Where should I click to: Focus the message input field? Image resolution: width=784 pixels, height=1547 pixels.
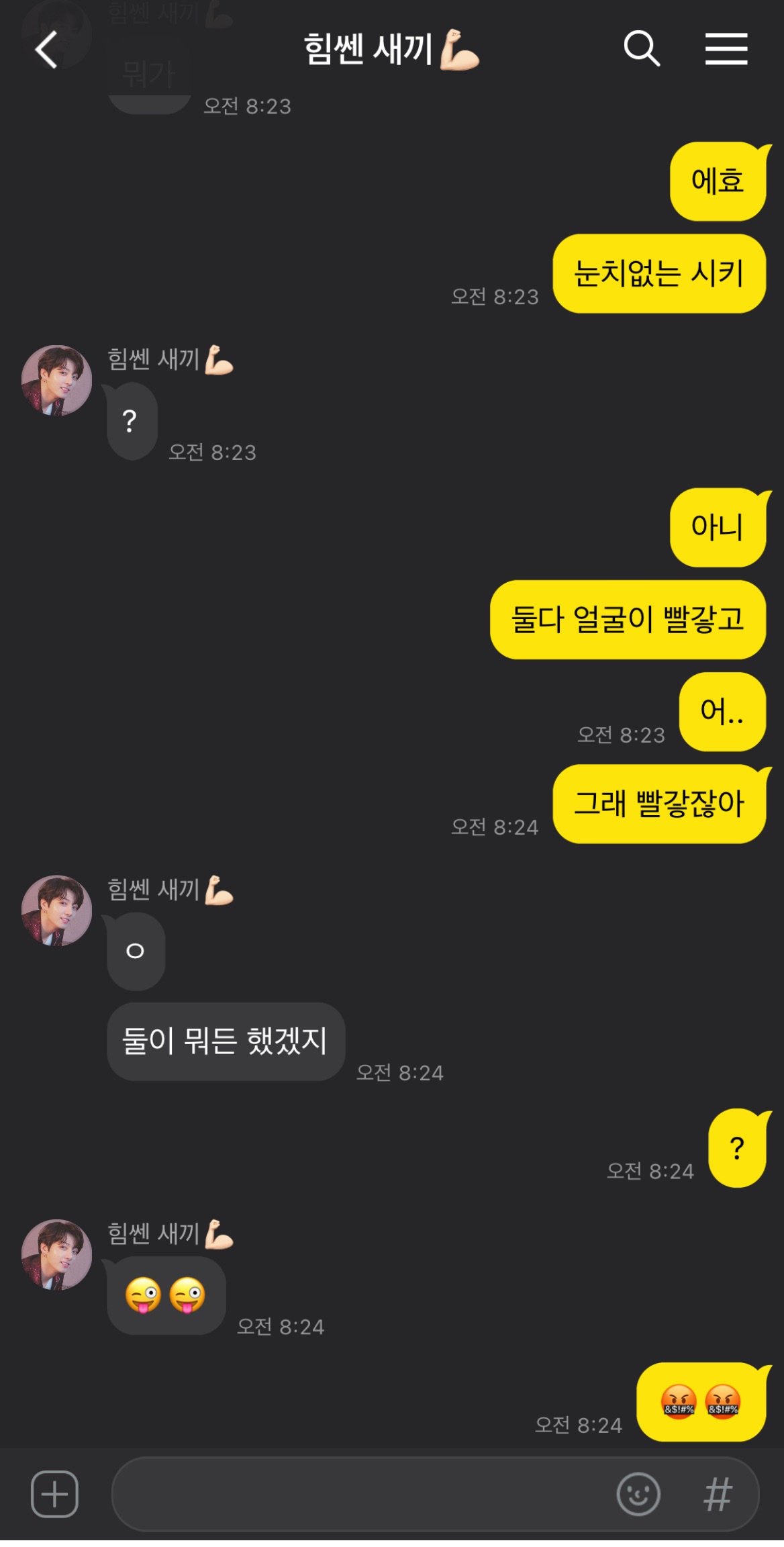point(362,1494)
